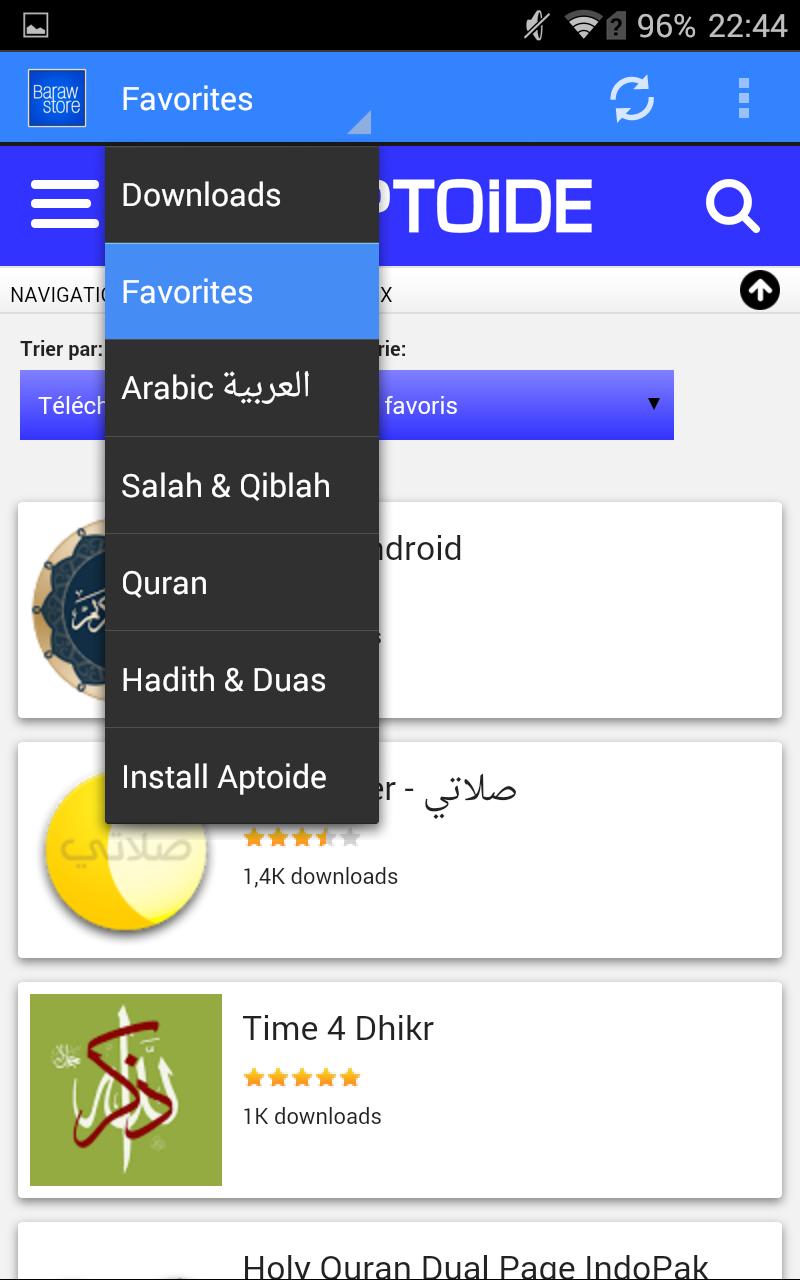This screenshot has width=800, height=1280.
Task: Open the navigation drawer hamburger icon
Action: 63,204
